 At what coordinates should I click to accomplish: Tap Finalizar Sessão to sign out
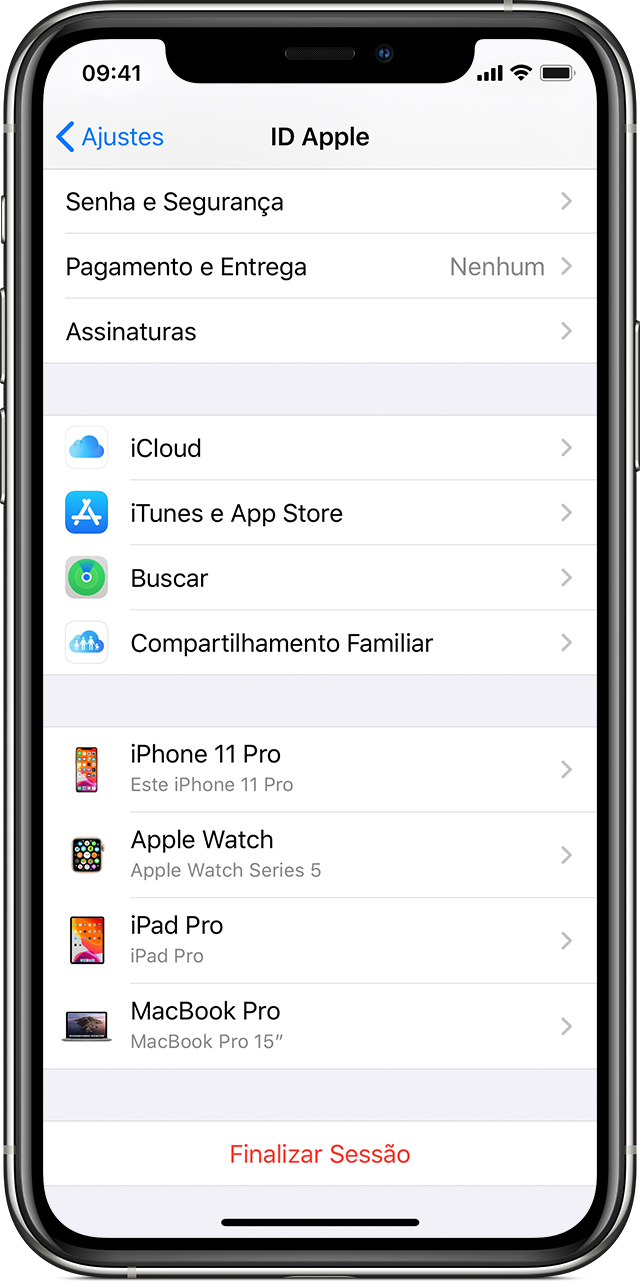(x=320, y=1154)
